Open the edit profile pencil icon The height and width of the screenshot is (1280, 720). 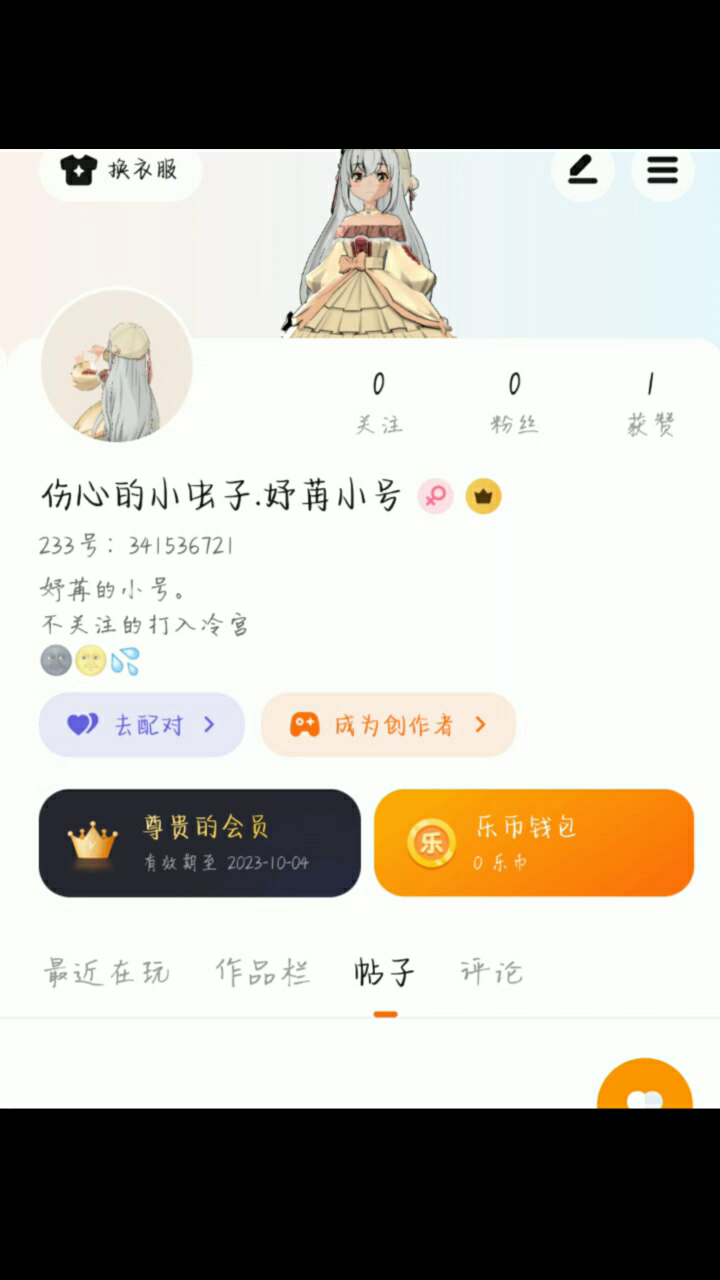[x=582, y=171]
